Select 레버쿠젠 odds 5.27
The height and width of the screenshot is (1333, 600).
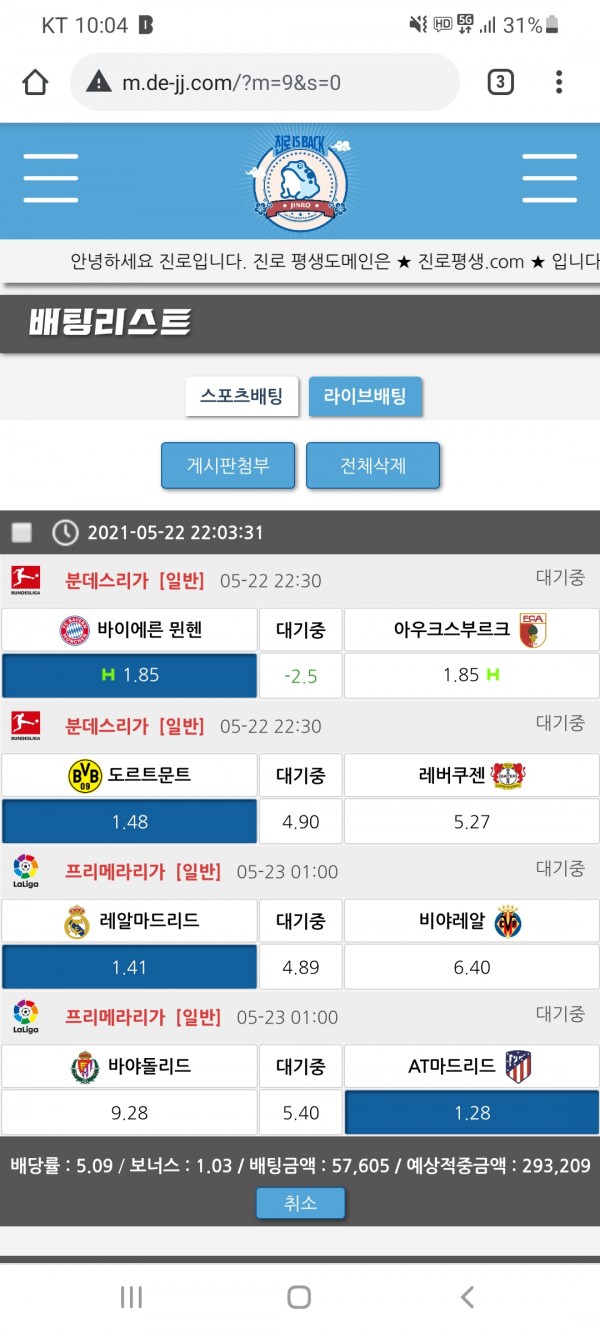point(471,821)
